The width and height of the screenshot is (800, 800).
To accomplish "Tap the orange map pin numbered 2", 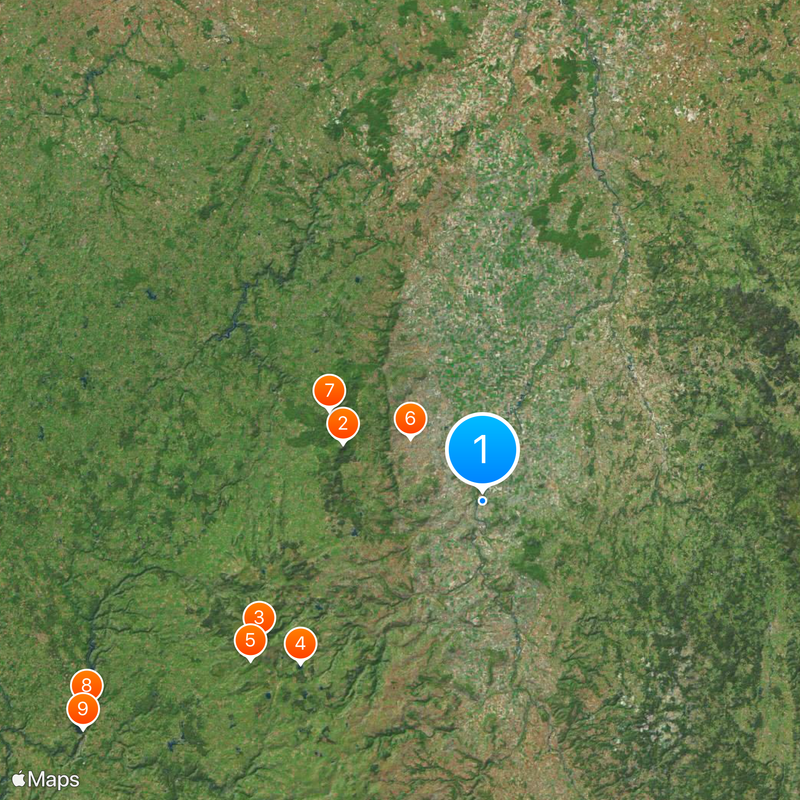I will (x=343, y=424).
